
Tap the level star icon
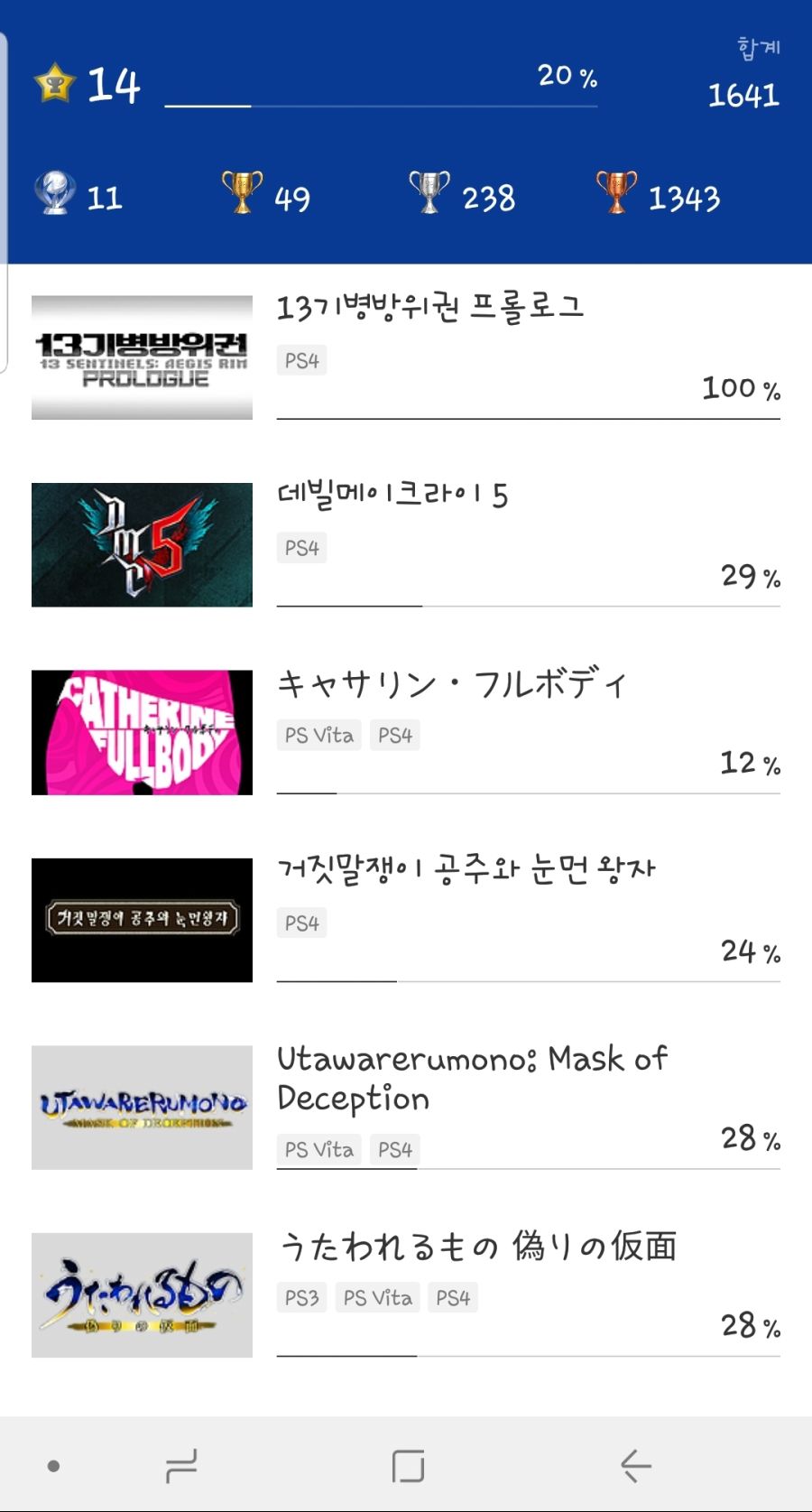coord(54,84)
